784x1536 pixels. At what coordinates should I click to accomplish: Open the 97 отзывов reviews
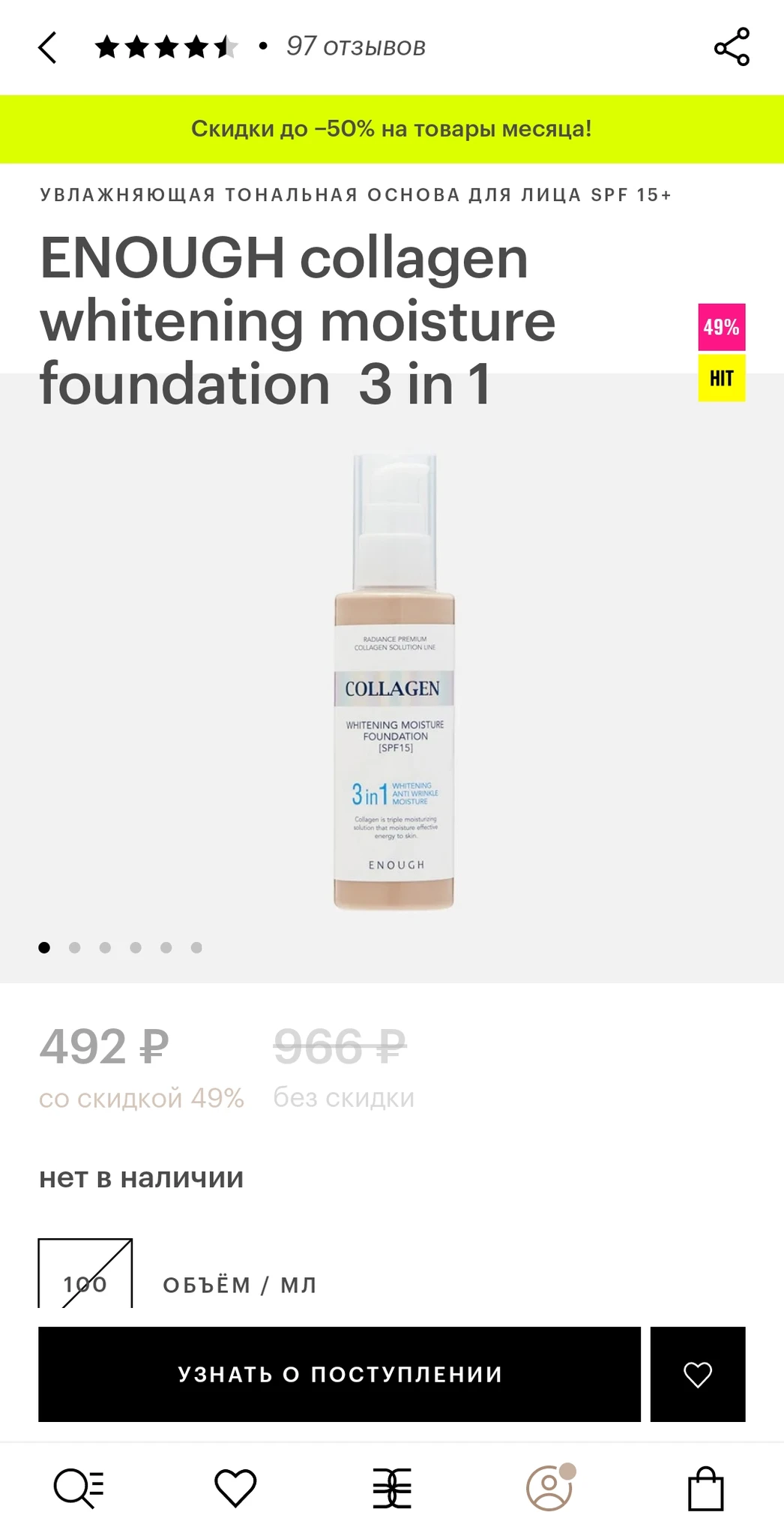[x=355, y=47]
